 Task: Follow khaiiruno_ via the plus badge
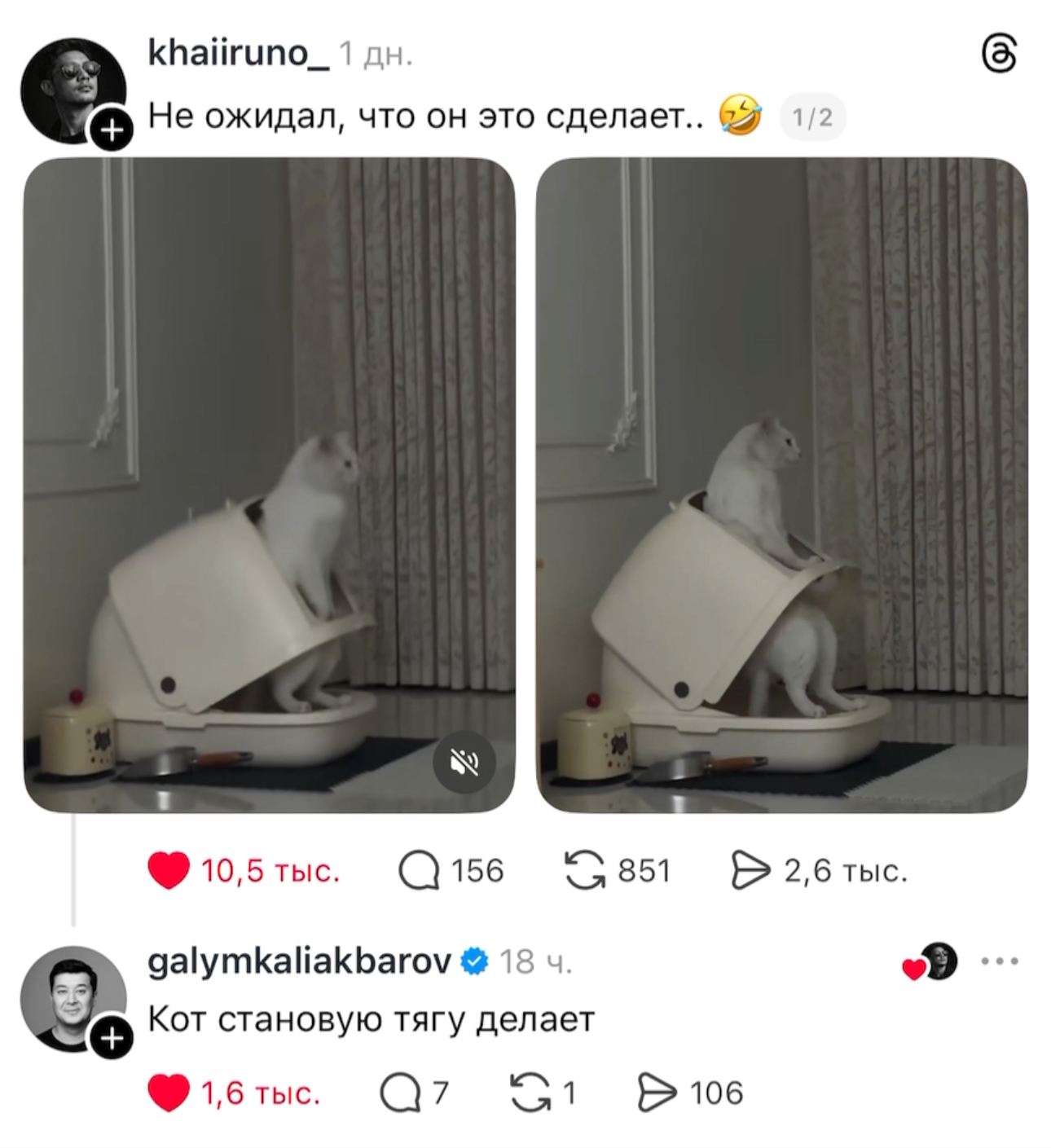point(111,129)
